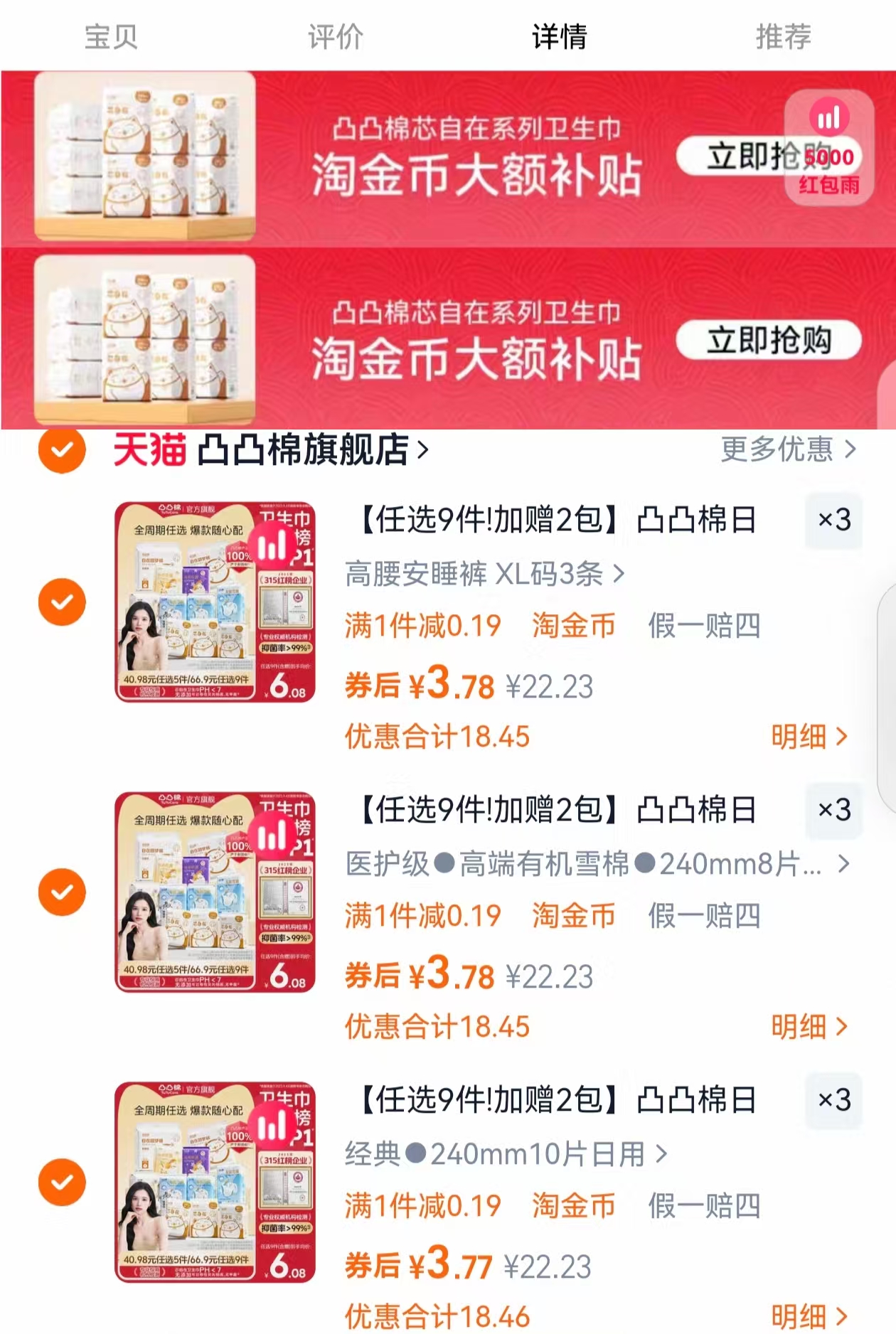Uncheck the 有机雪棉 item selection
This screenshot has height=1334, width=896.
click(62, 891)
